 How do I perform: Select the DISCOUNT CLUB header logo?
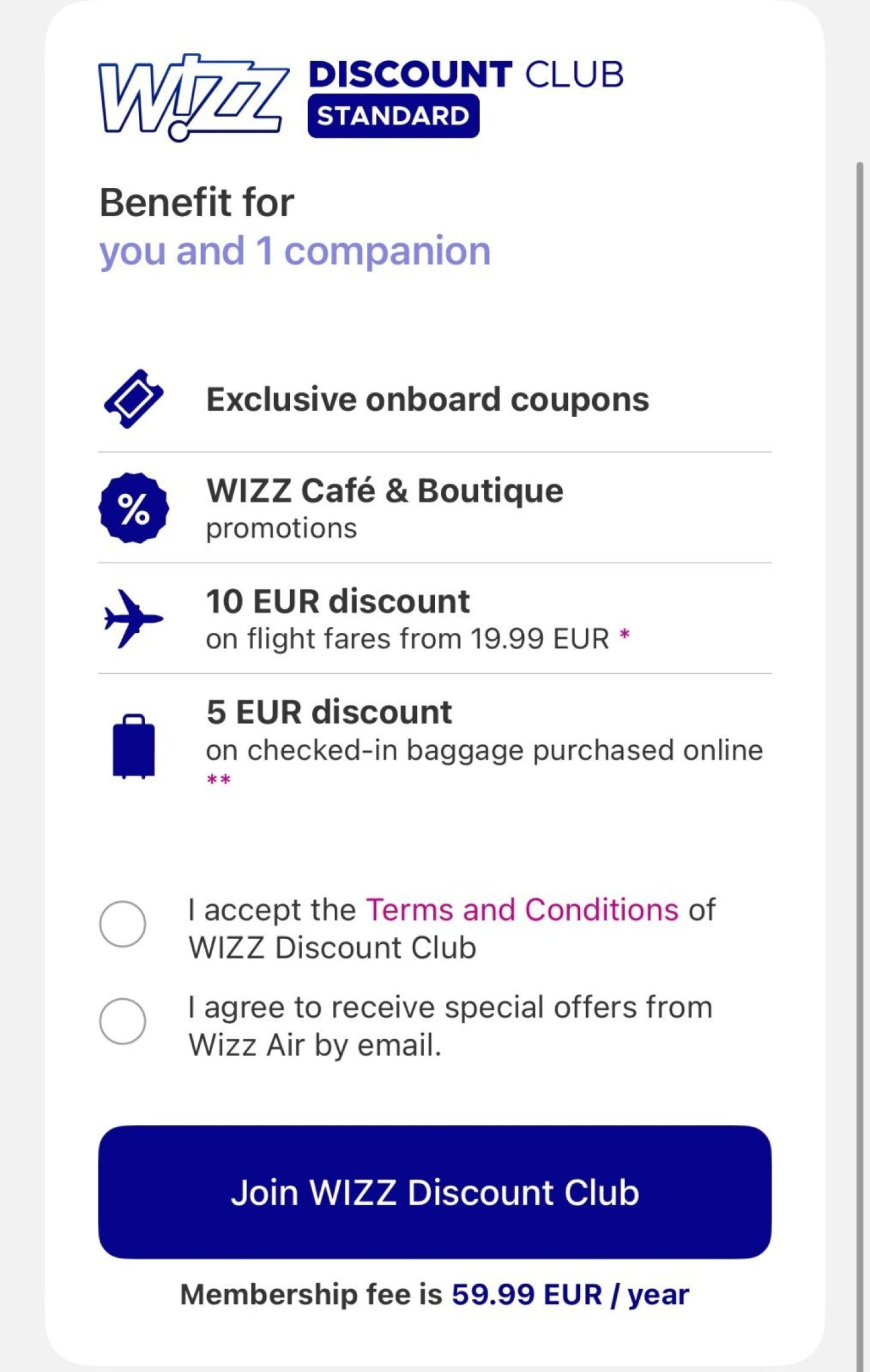pyautogui.click(x=466, y=74)
